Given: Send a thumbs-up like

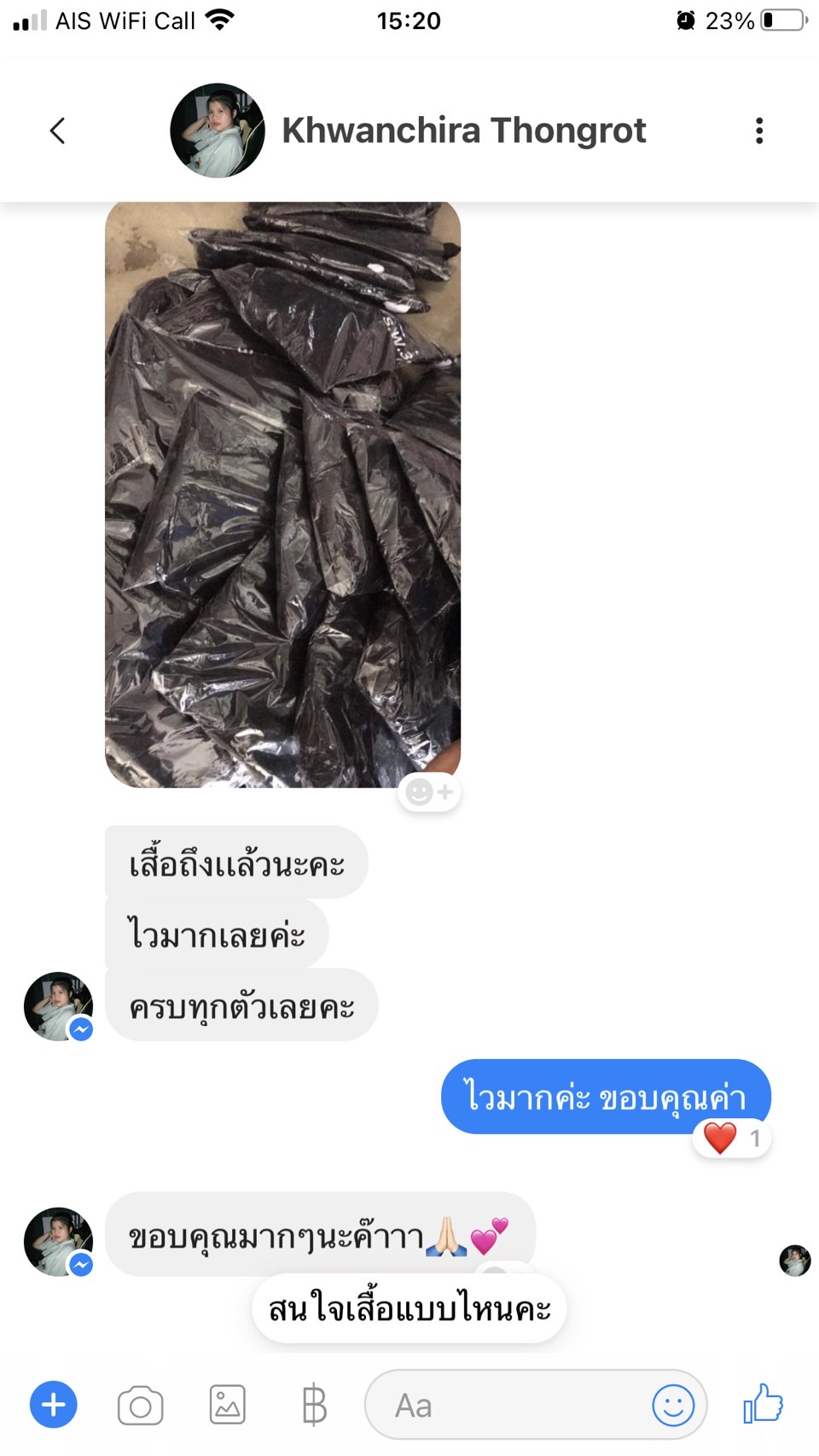Looking at the screenshot, I should [x=762, y=1403].
